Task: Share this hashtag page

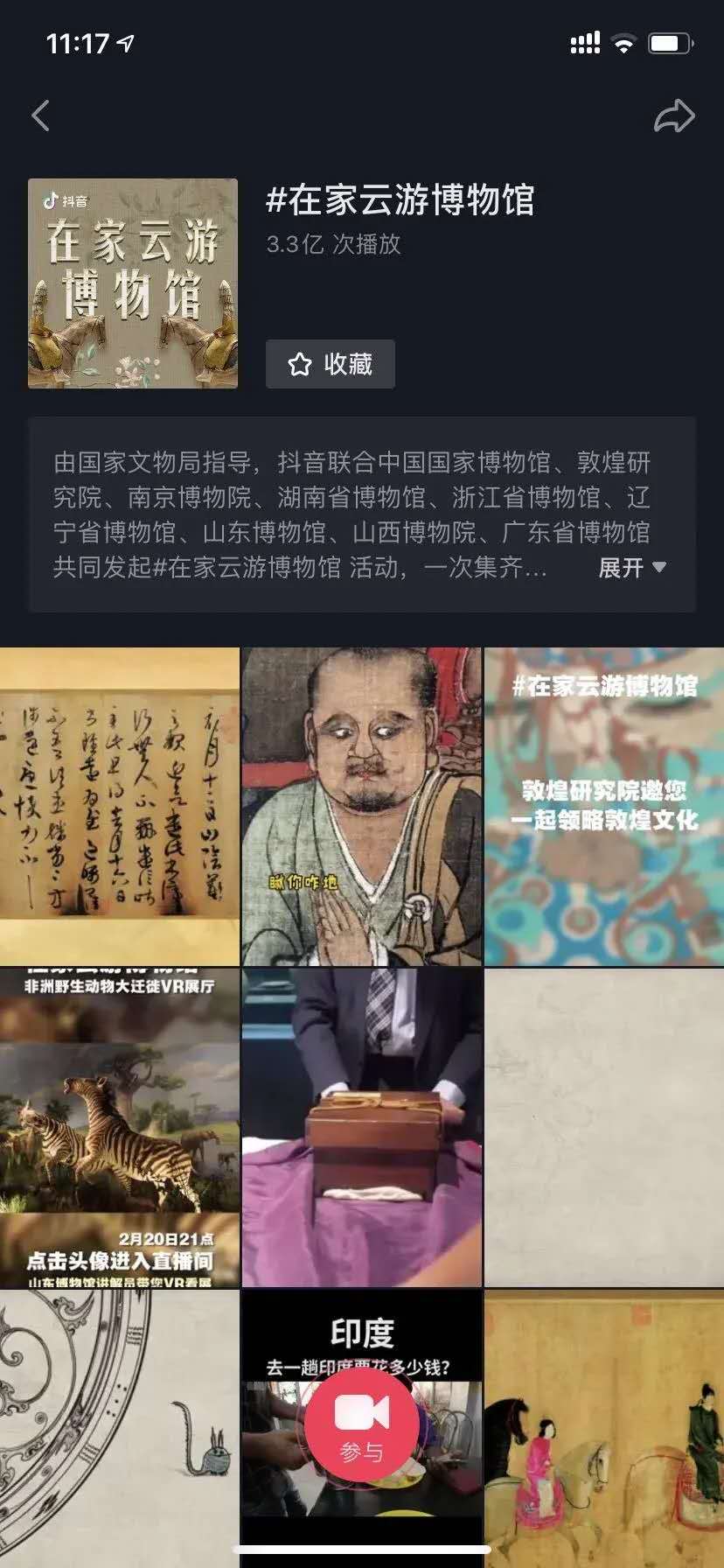Action: [x=674, y=116]
